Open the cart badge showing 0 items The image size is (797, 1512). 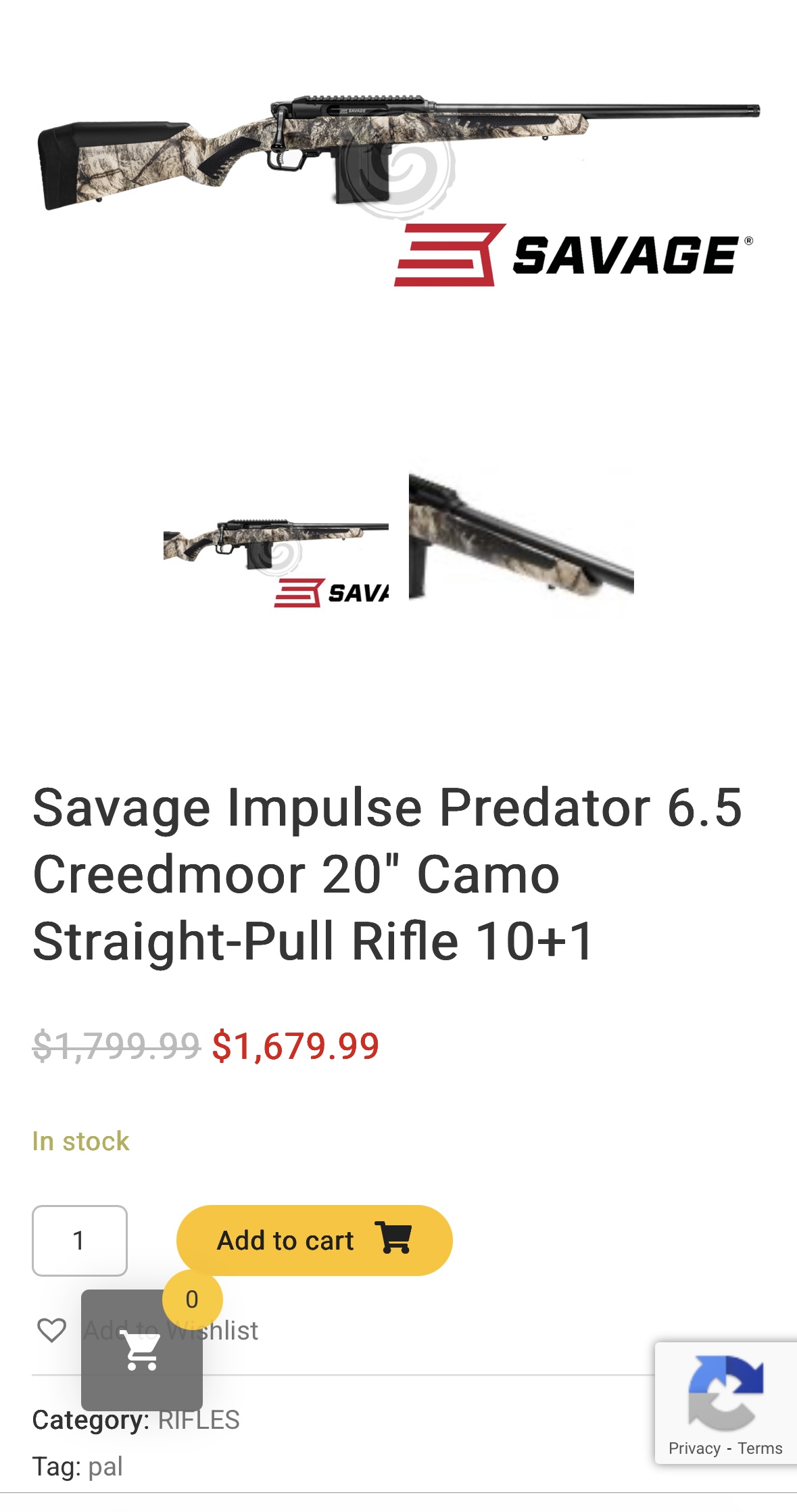point(191,1300)
